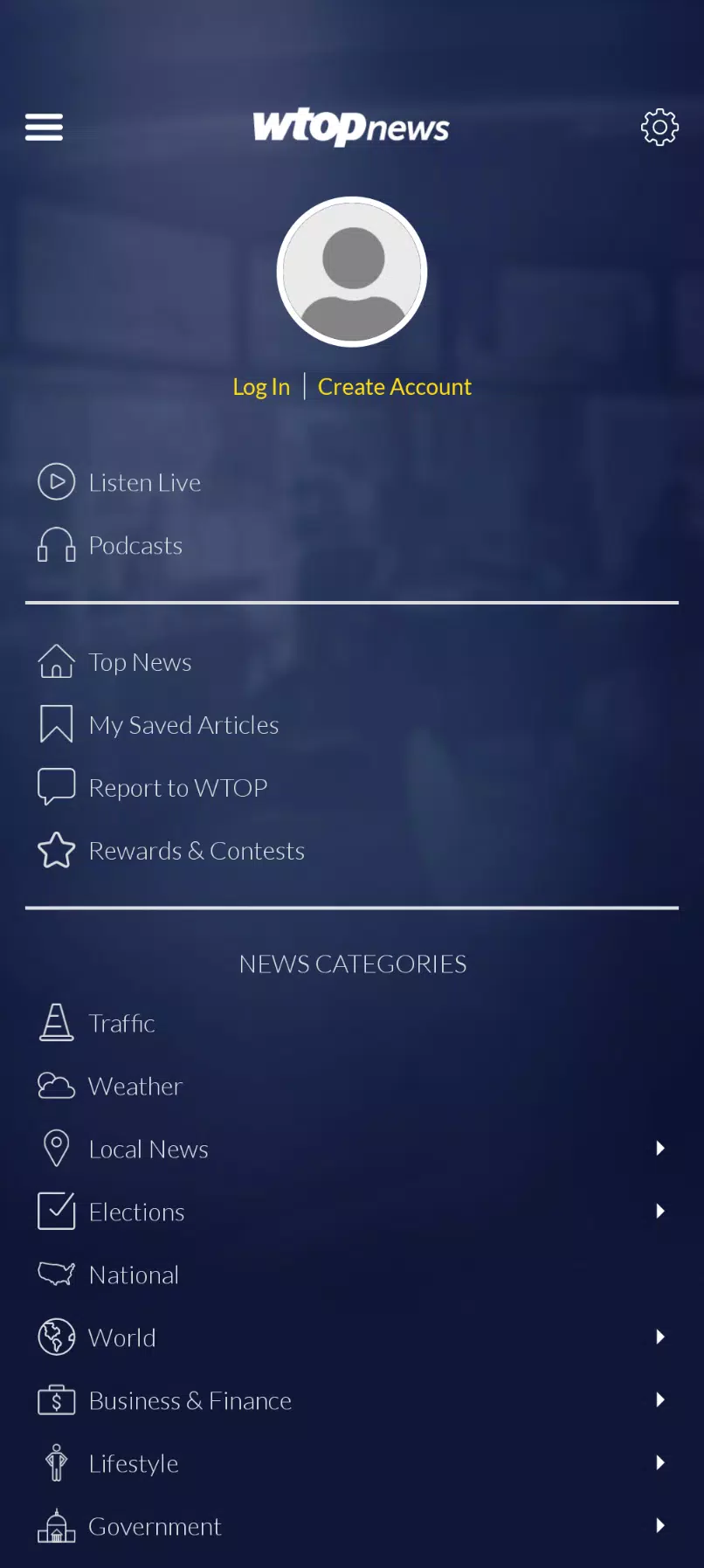Open the Lifestyle category
This screenshot has width=704, height=1568.
134,1463
